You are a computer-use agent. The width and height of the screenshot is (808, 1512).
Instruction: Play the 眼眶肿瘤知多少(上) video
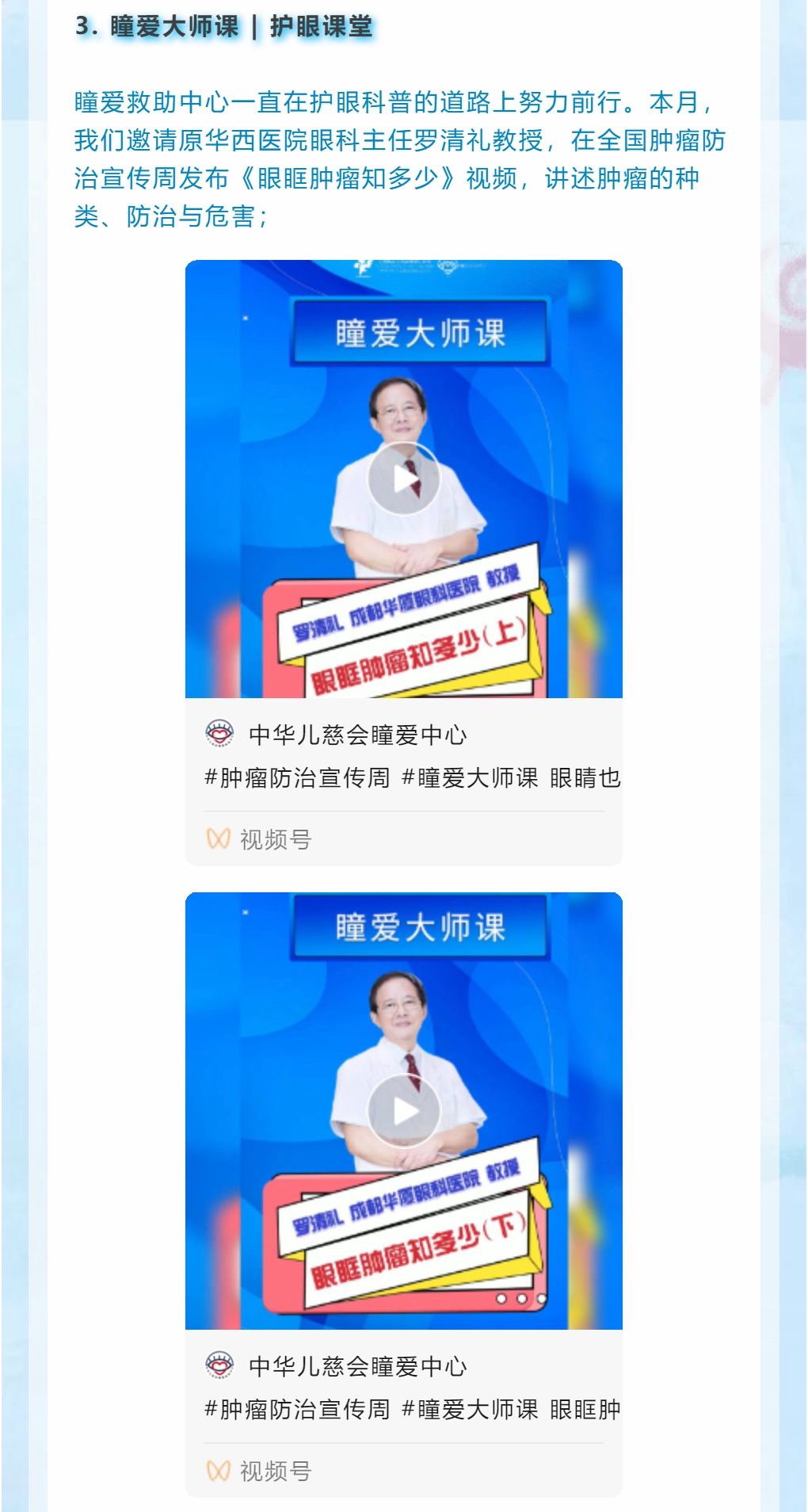[x=404, y=479]
